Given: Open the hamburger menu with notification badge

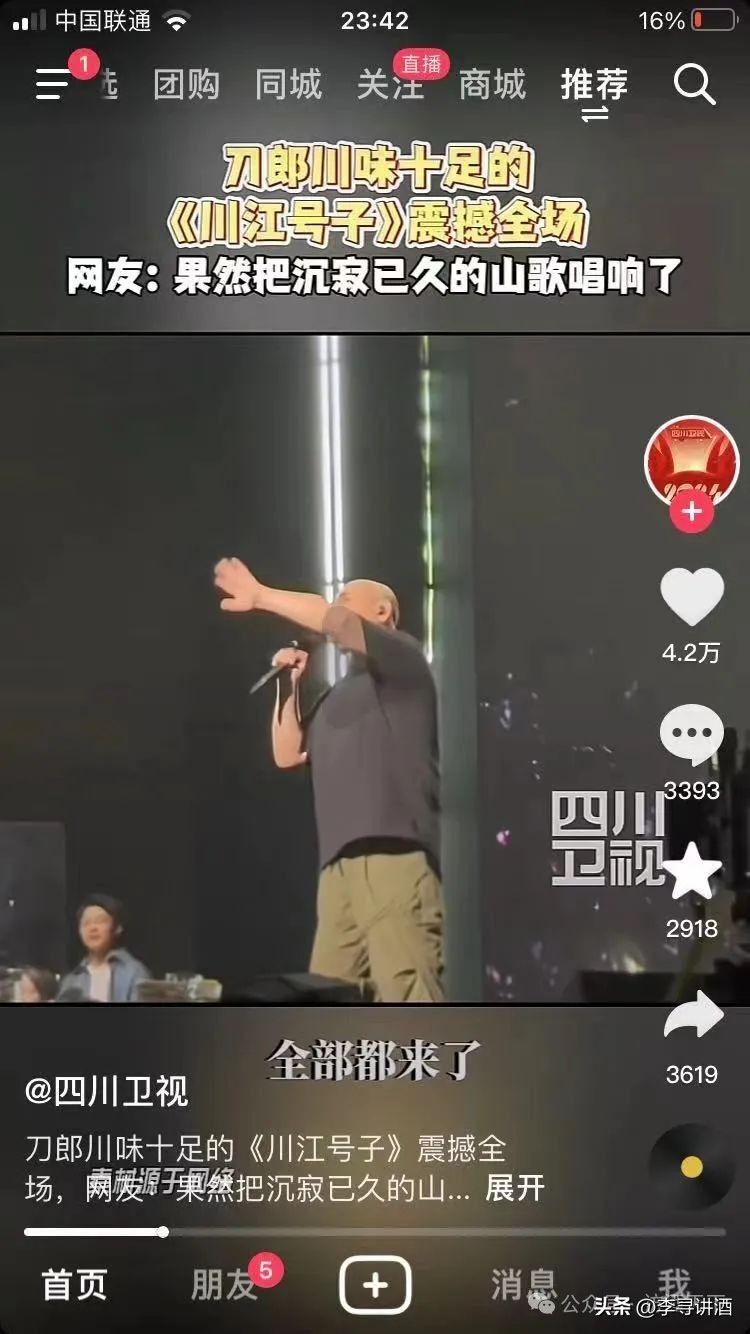Looking at the screenshot, I should (x=54, y=84).
